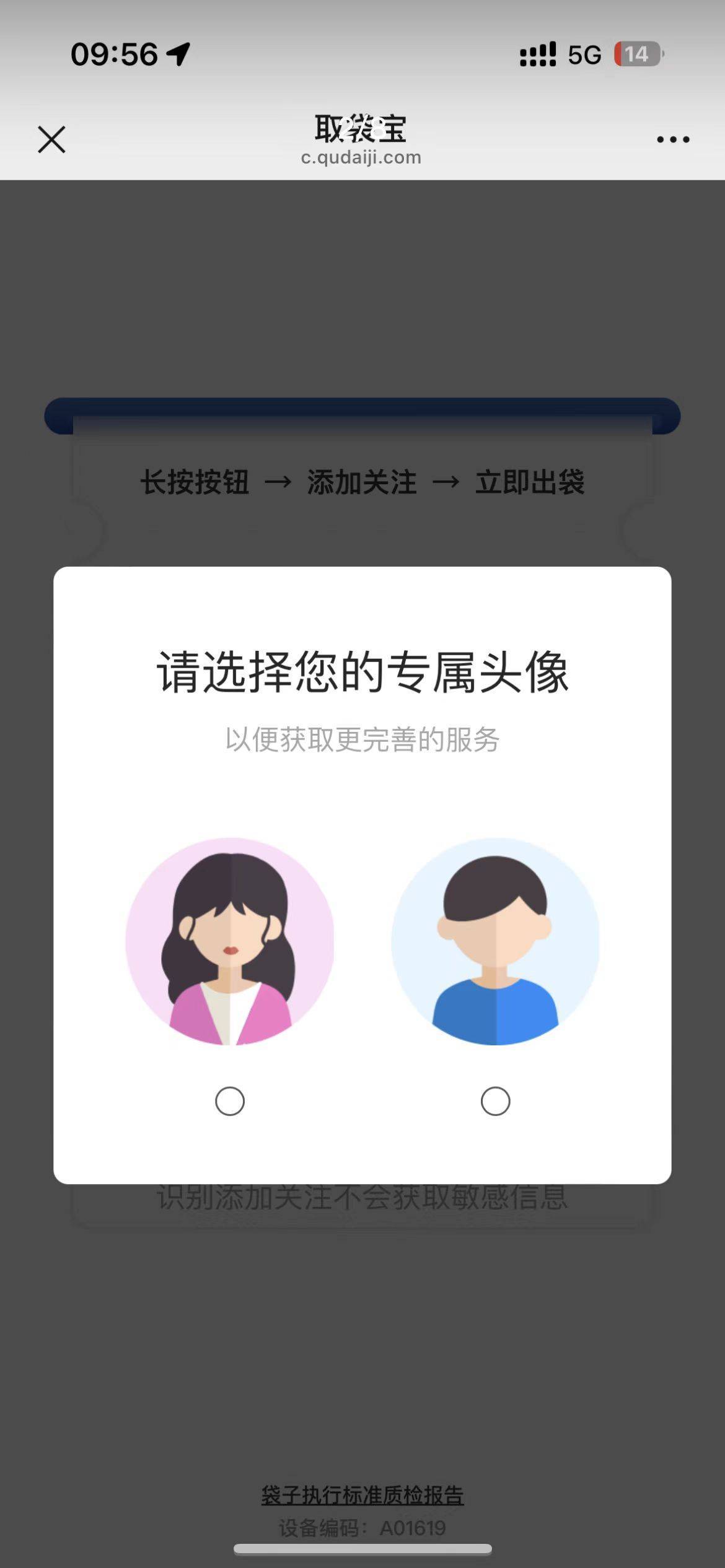
Task: Select the radio button under the female avatar
Action: [x=229, y=1101]
